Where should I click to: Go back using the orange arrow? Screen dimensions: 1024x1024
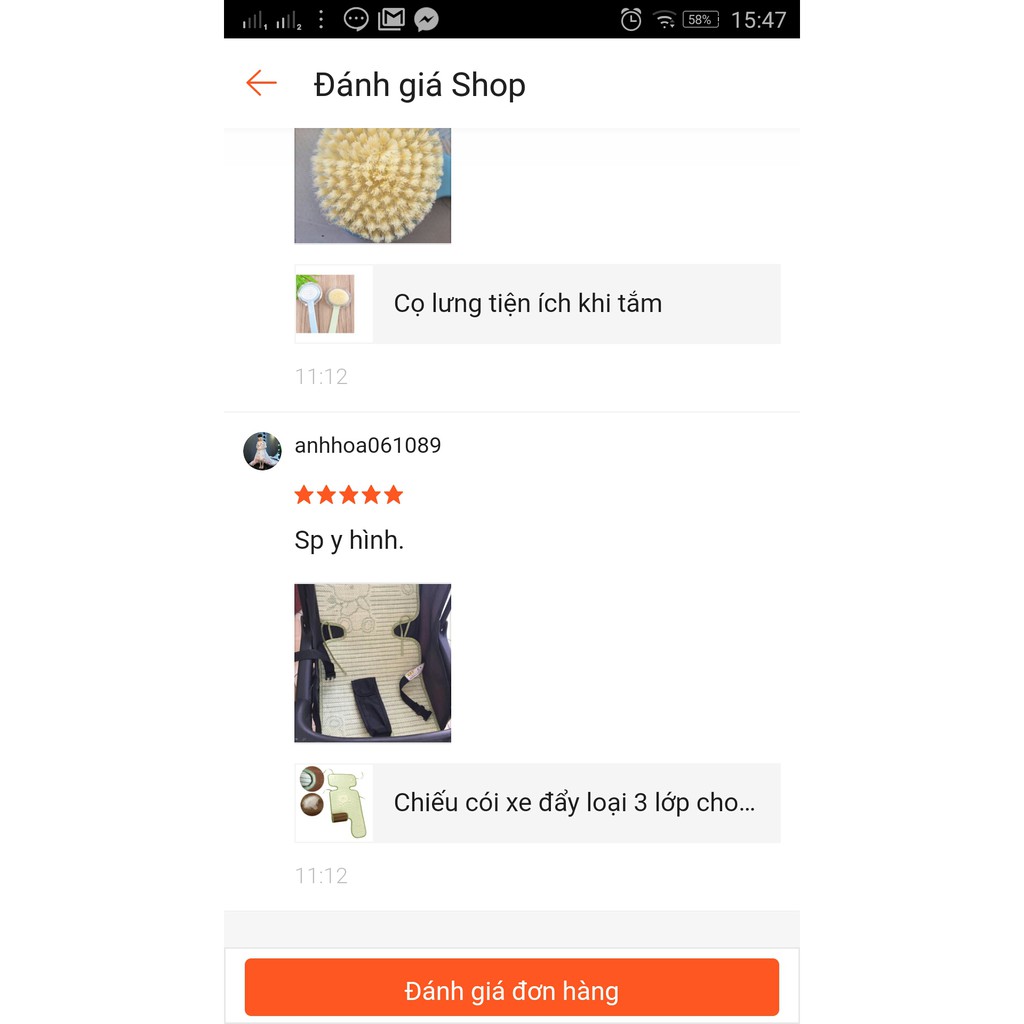(x=261, y=83)
